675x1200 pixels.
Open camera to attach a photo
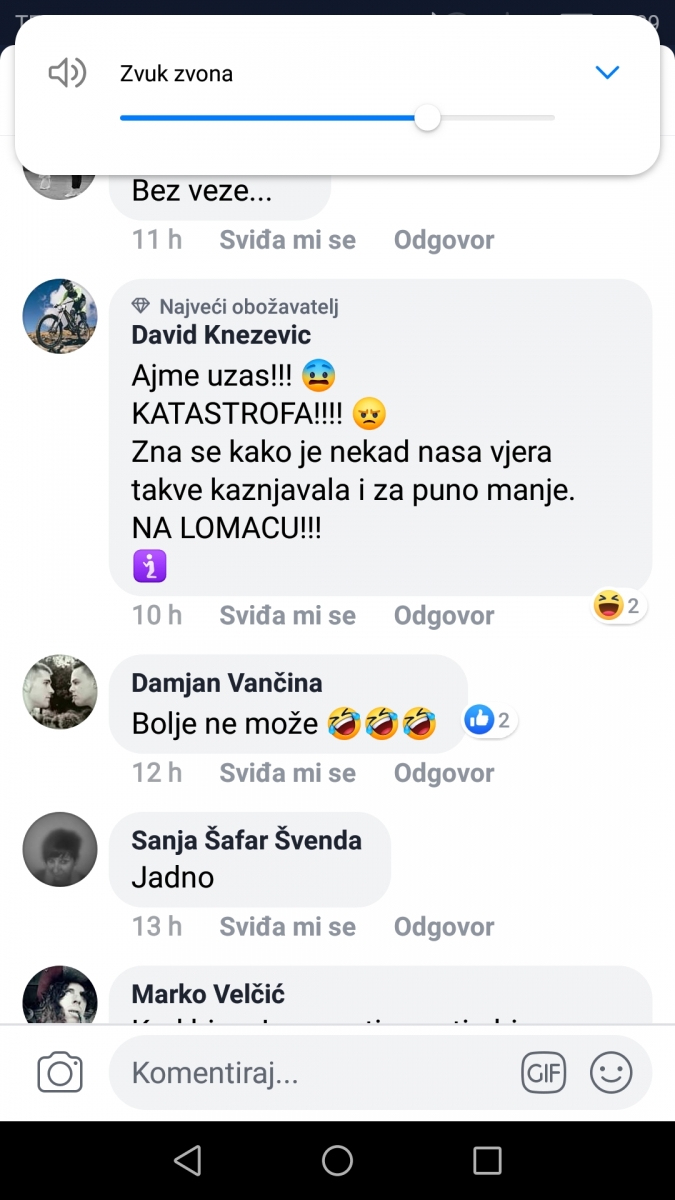pos(60,1073)
